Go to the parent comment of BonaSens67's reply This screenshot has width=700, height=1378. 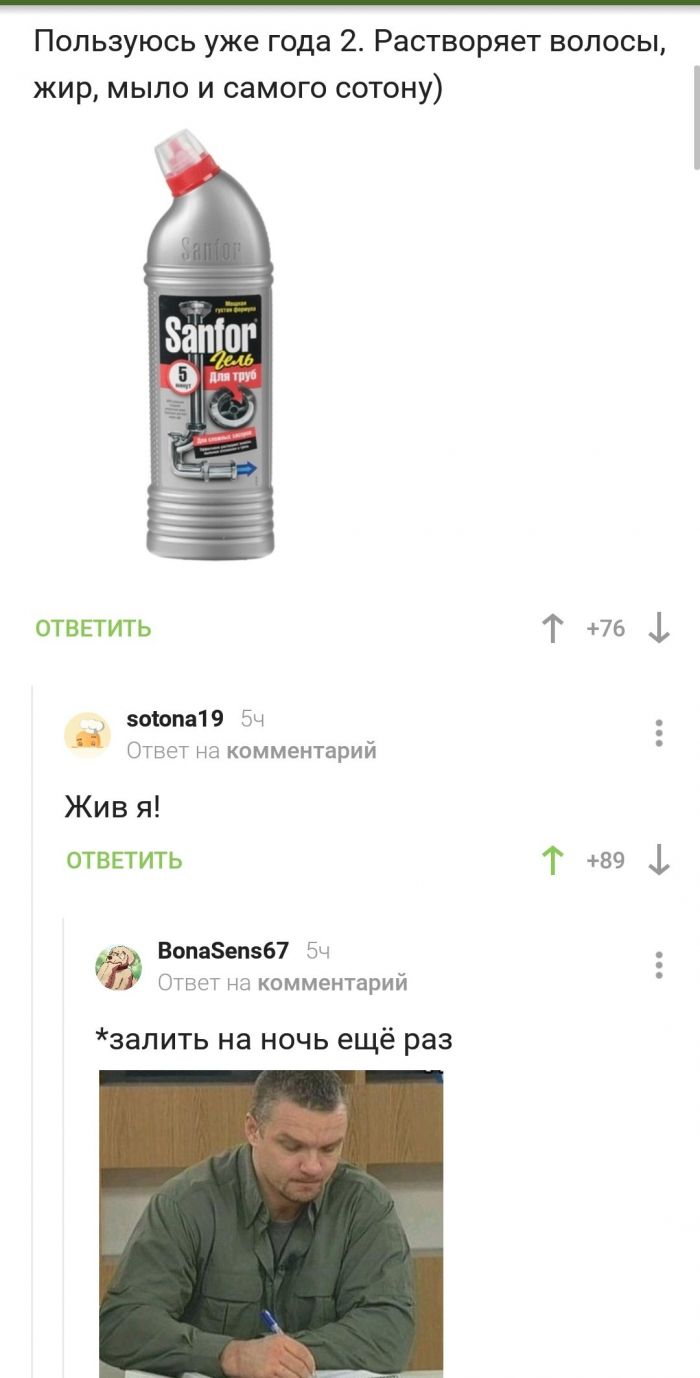click(x=332, y=982)
